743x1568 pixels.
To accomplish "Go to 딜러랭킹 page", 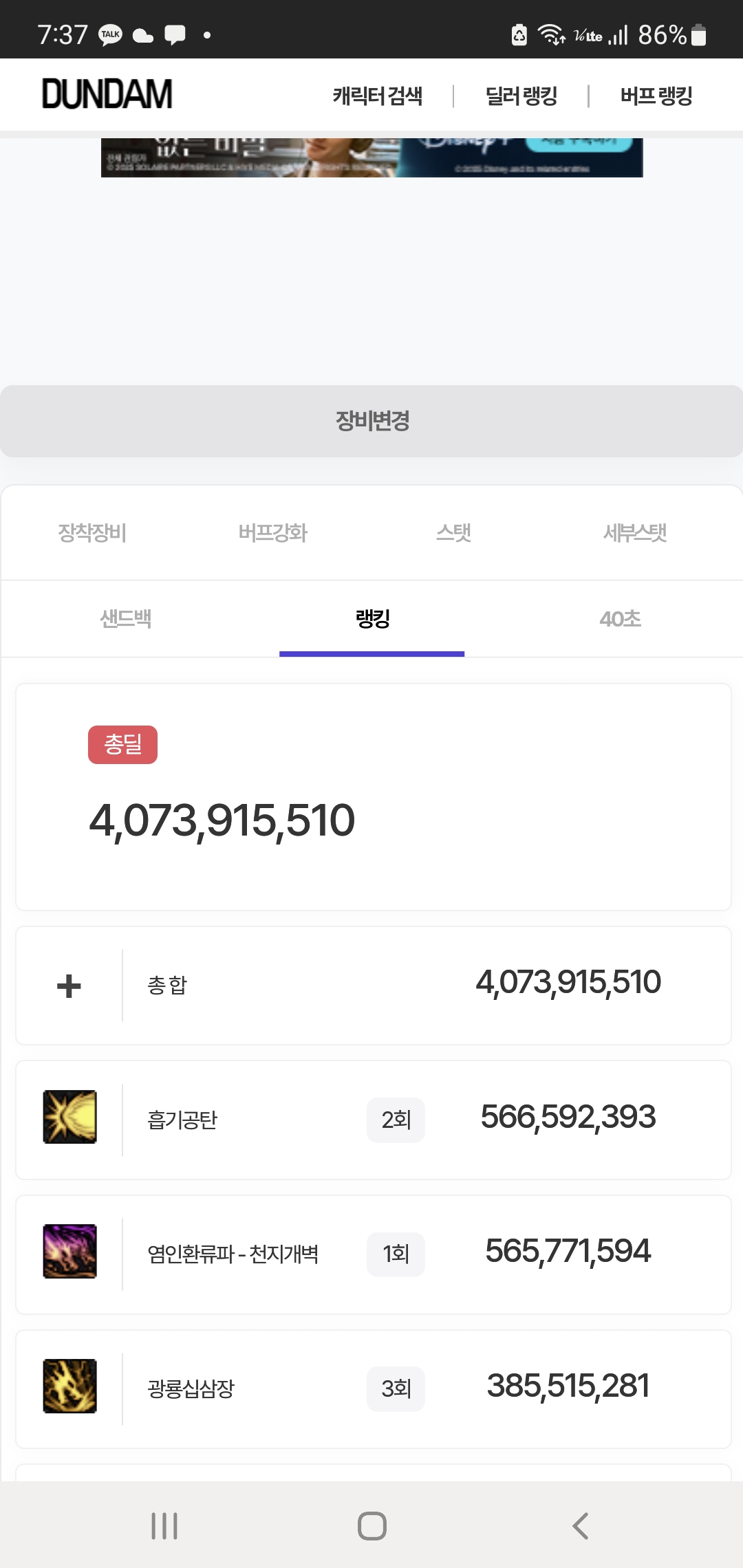I will pyautogui.click(x=521, y=96).
